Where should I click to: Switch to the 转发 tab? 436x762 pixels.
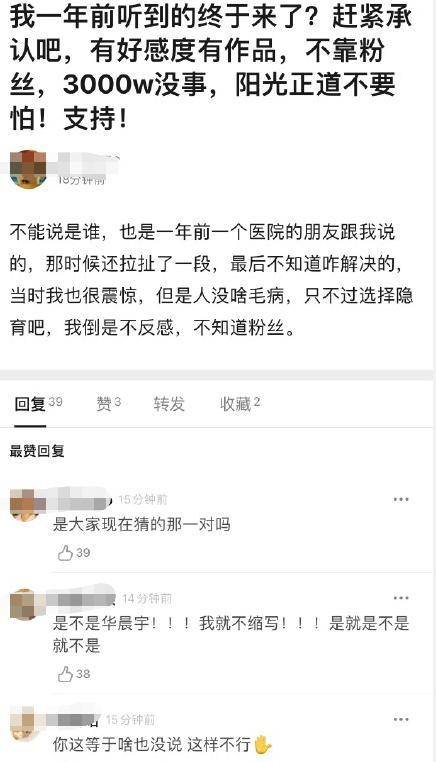(169, 404)
